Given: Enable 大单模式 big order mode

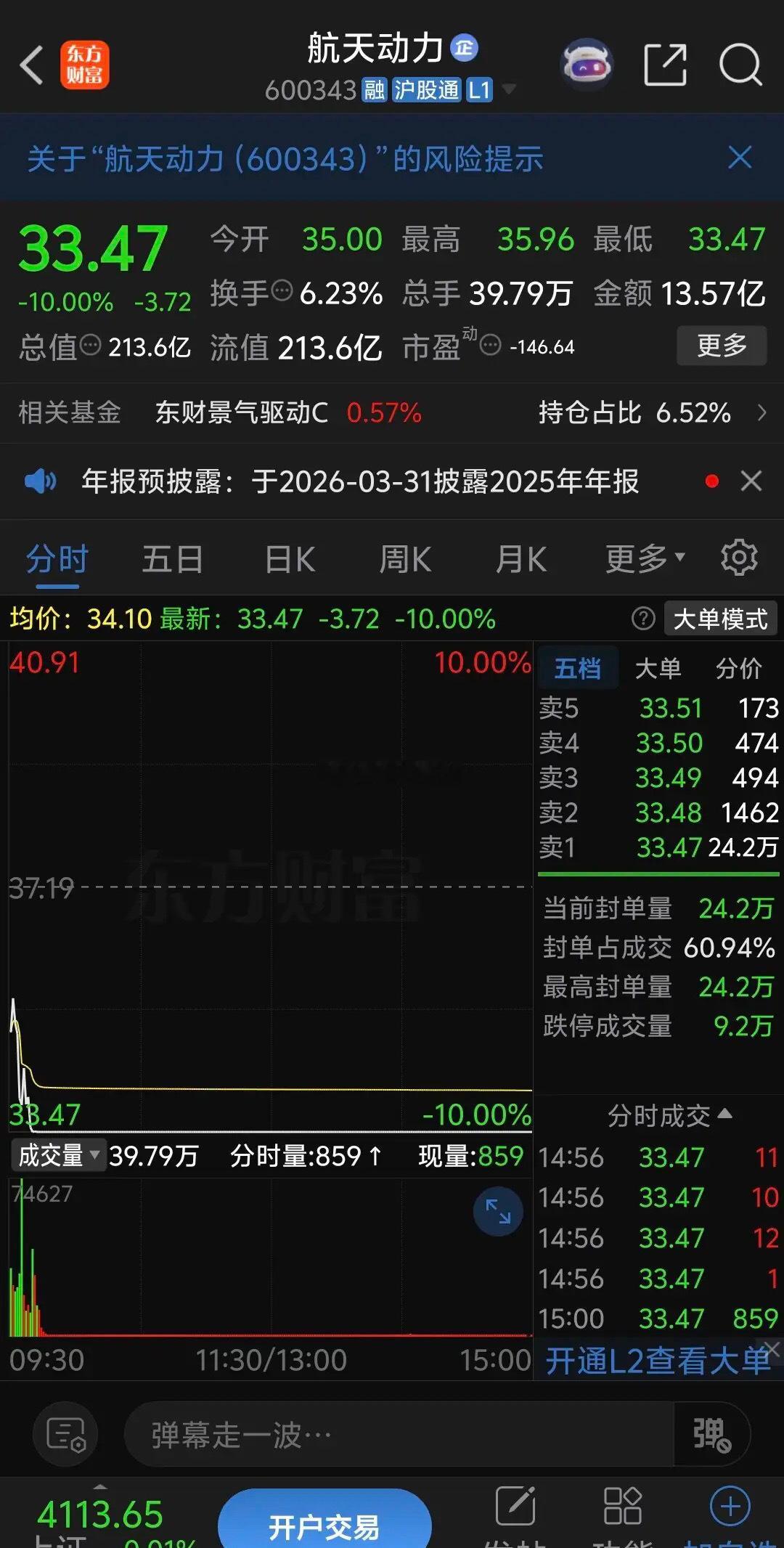Looking at the screenshot, I should 719,618.
